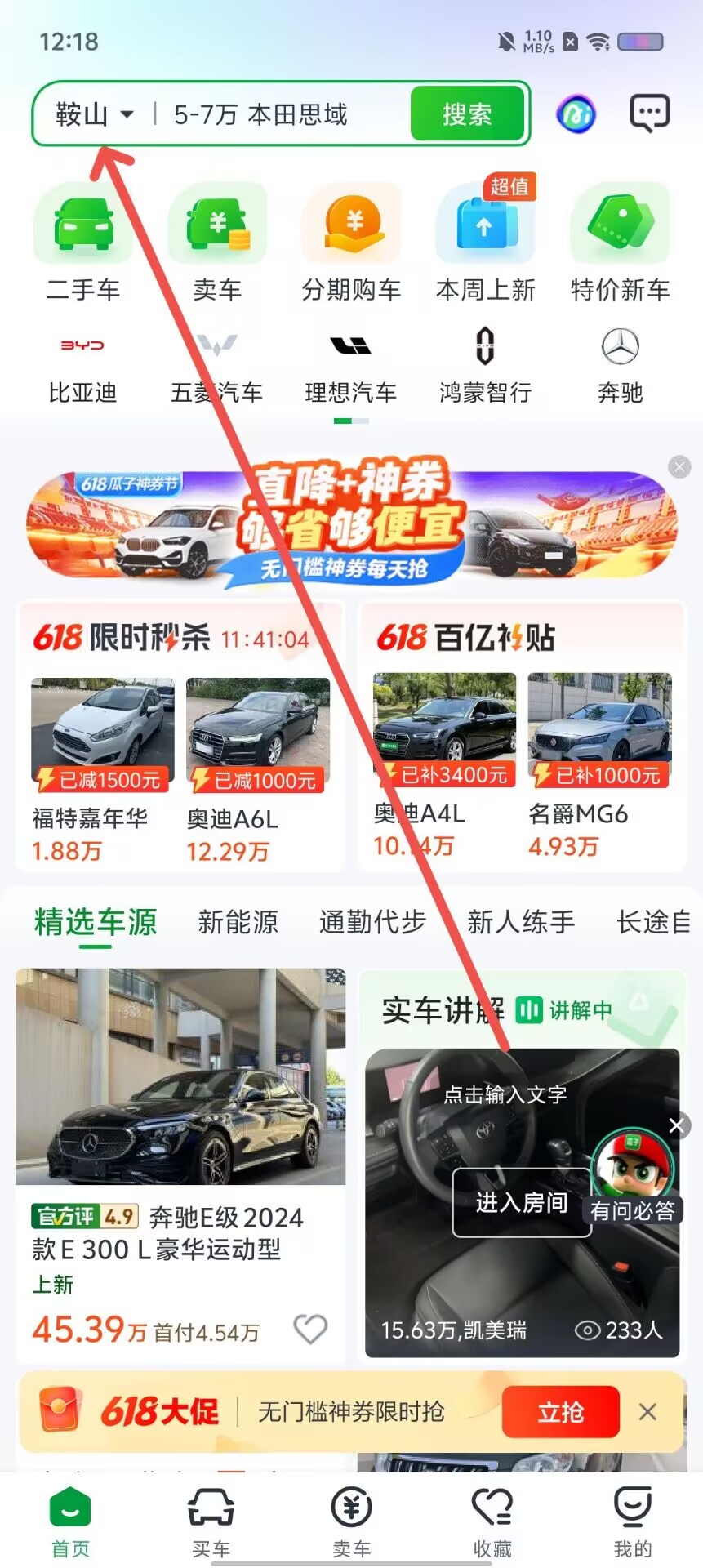The height and width of the screenshot is (1568, 703).
Task: Switch to the 通勤代步 tab
Action: pyautogui.click(x=372, y=922)
